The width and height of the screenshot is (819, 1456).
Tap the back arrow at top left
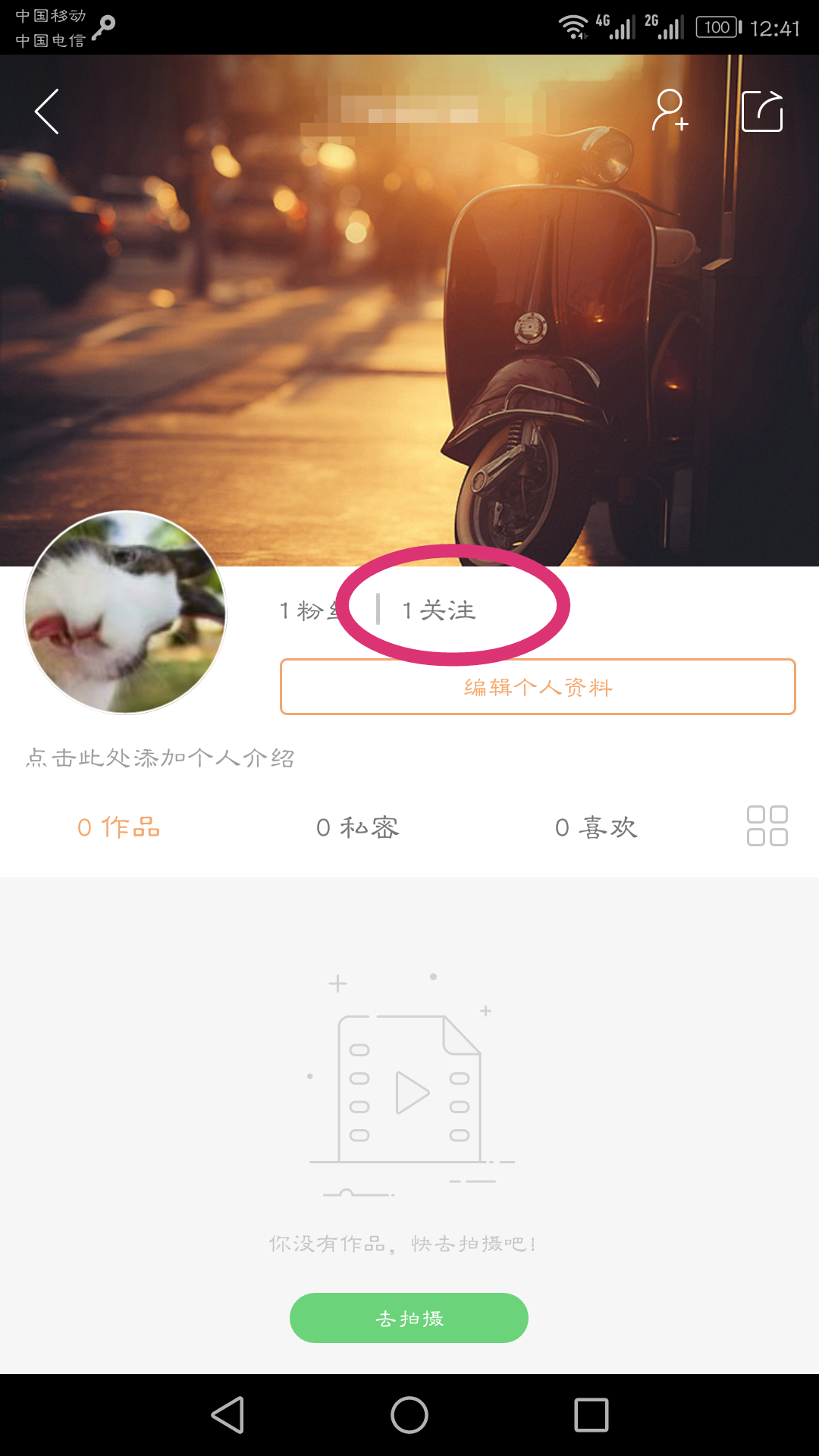[x=47, y=111]
